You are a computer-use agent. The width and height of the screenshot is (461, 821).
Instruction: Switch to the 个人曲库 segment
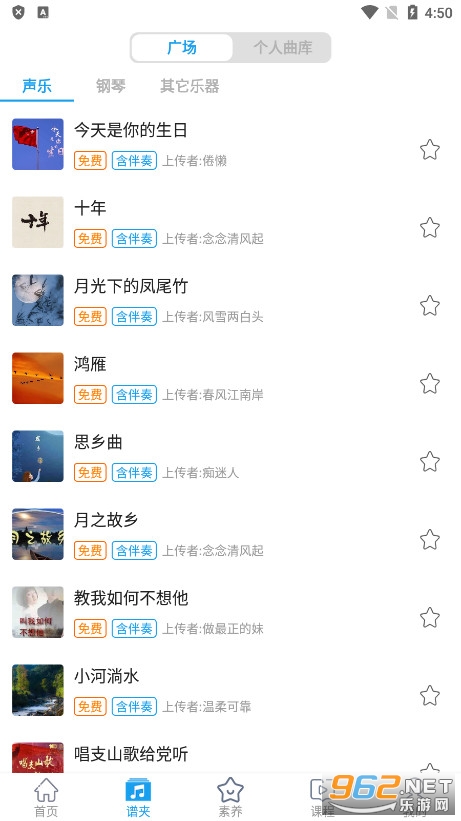pyautogui.click(x=282, y=48)
